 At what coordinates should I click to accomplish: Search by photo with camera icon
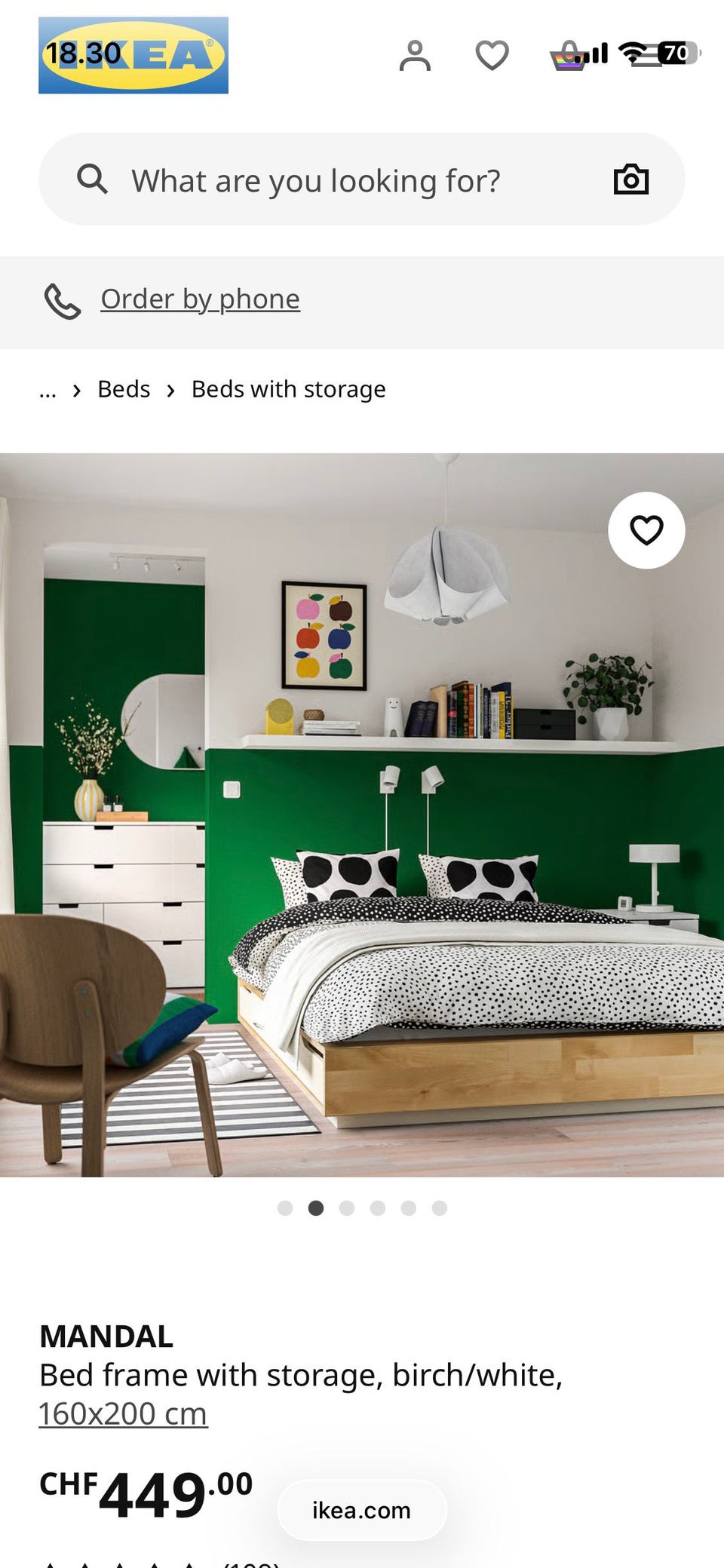(x=630, y=180)
